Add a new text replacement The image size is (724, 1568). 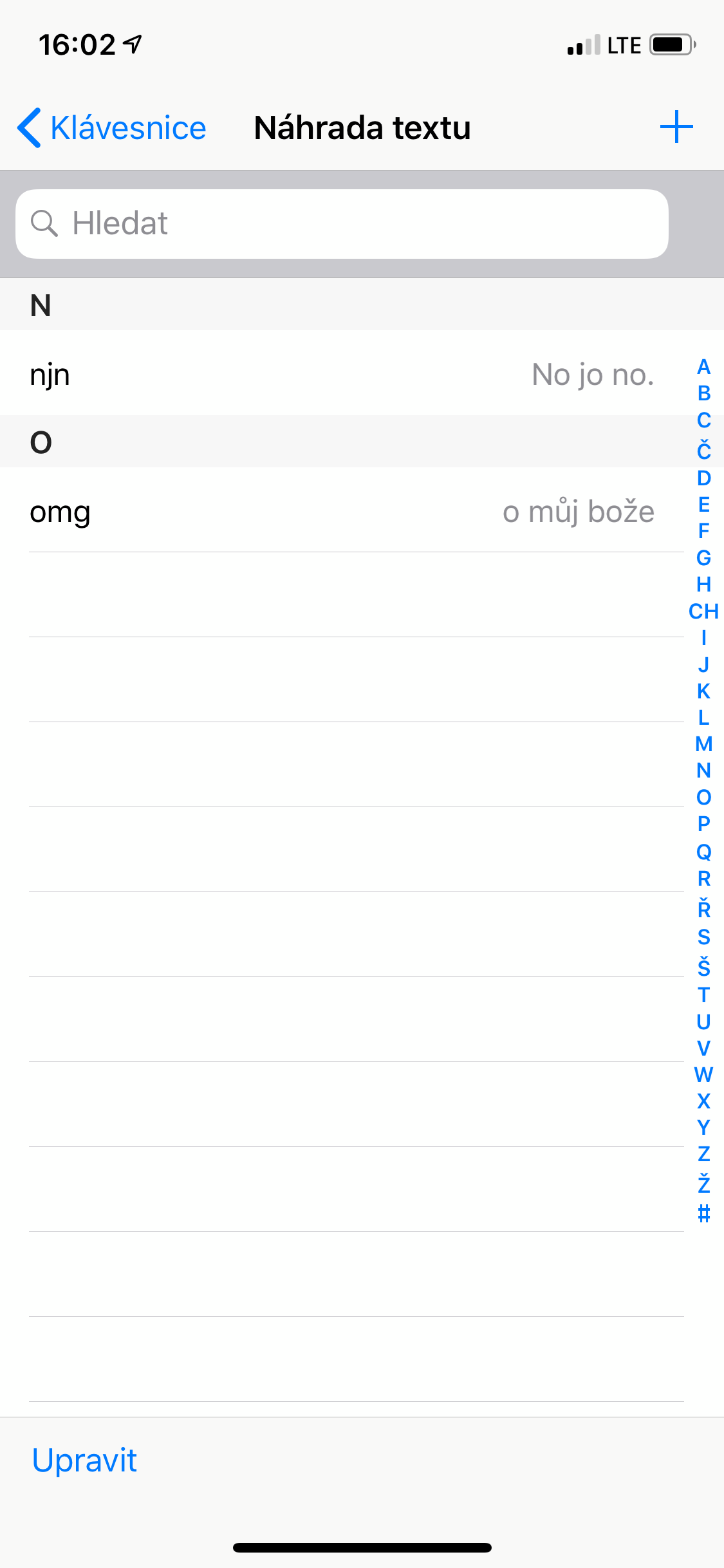tap(676, 127)
